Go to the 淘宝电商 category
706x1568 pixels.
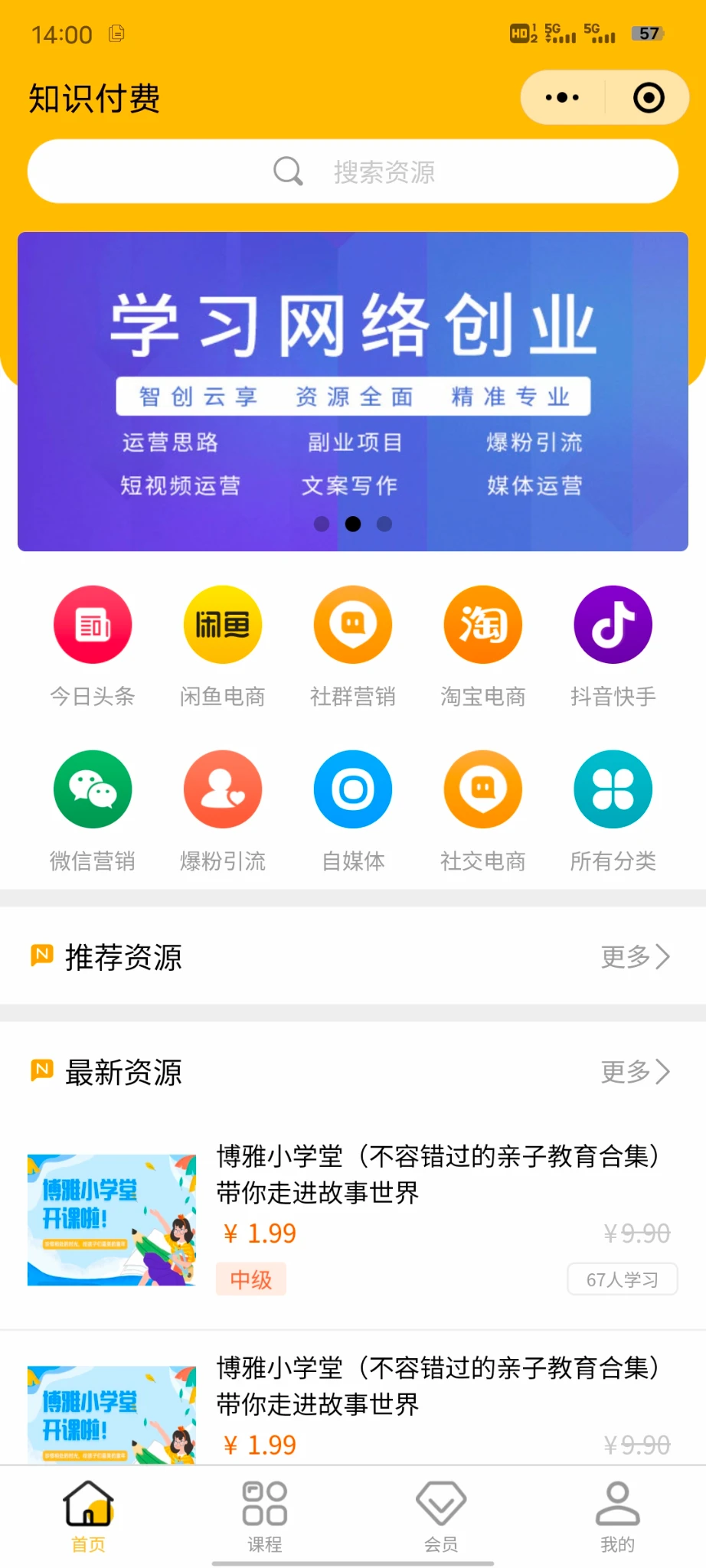point(483,626)
